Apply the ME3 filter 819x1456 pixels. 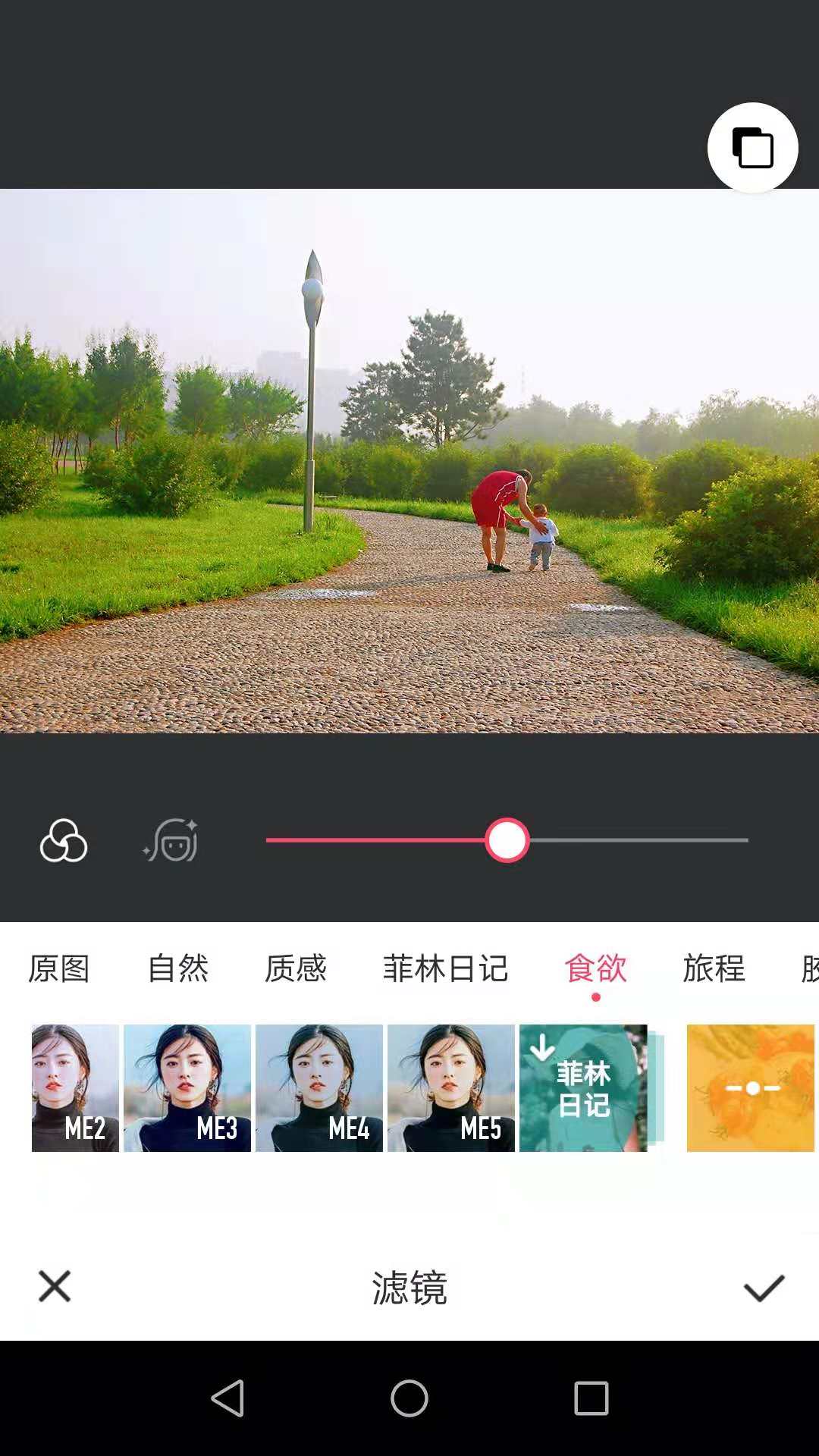click(x=187, y=1086)
